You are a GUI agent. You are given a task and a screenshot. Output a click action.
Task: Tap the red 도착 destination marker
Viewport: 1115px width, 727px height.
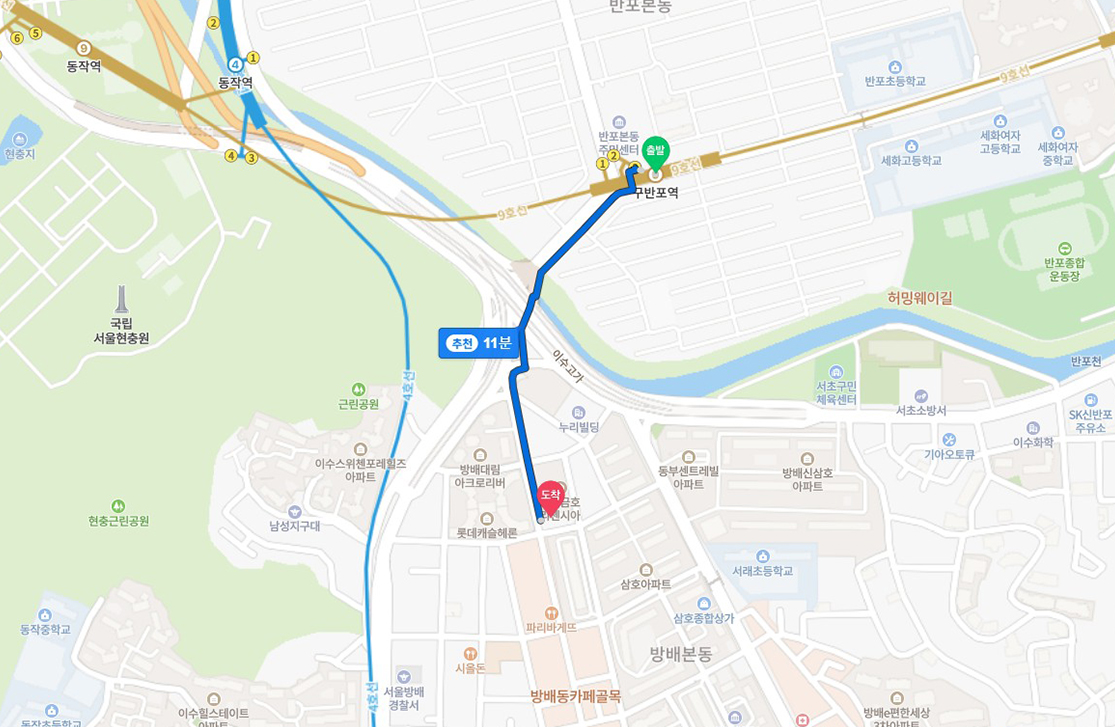click(x=550, y=495)
